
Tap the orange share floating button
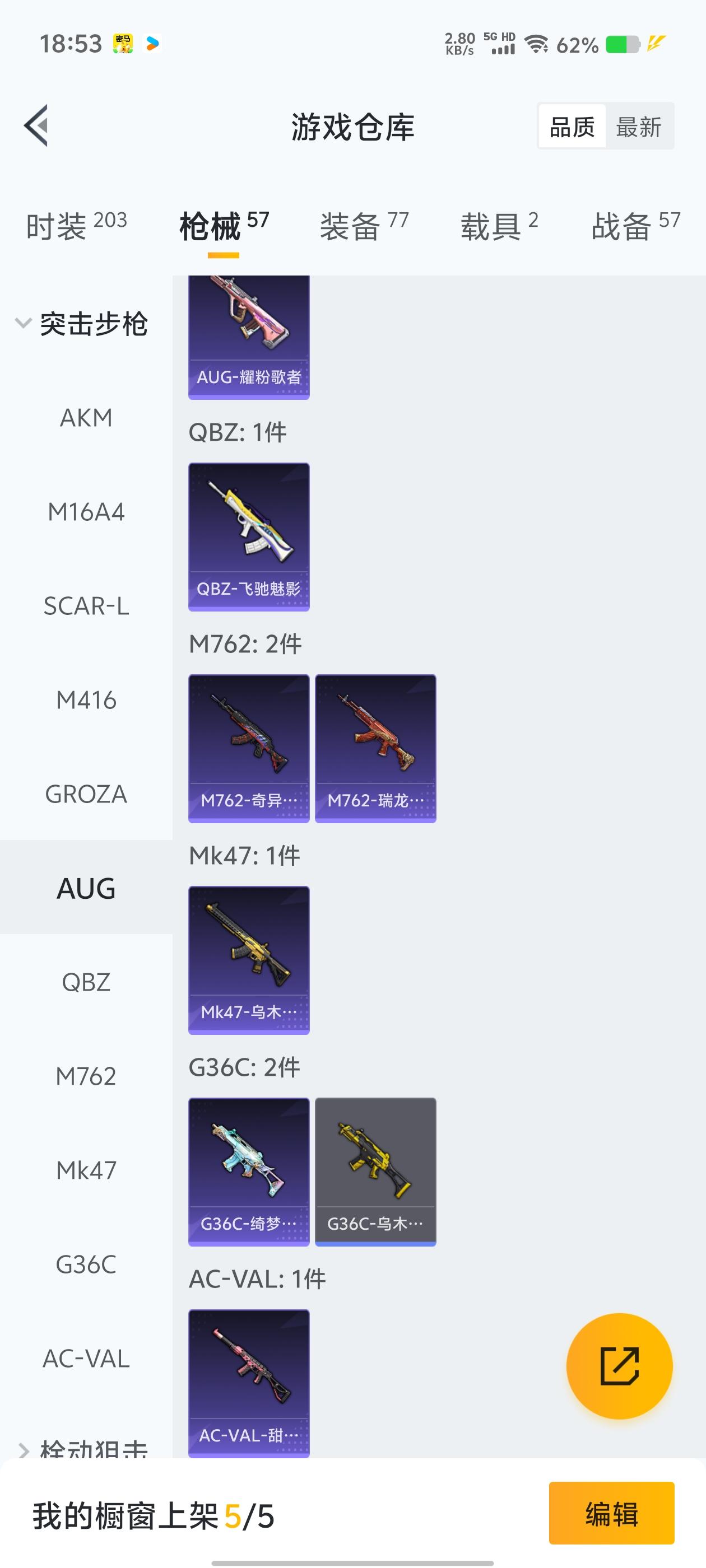[619, 1366]
